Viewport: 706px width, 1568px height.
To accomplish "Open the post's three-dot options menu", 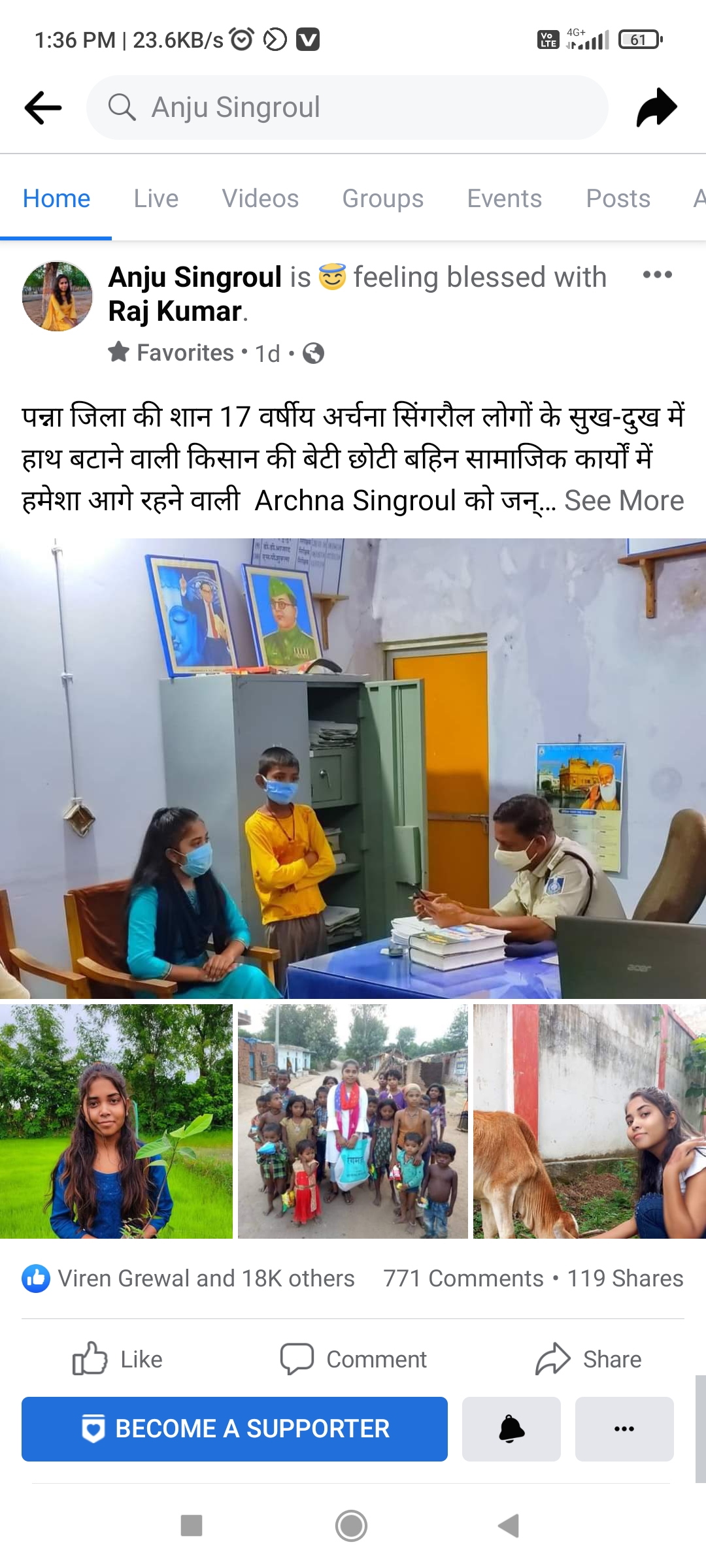I will (x=657, y=275).
